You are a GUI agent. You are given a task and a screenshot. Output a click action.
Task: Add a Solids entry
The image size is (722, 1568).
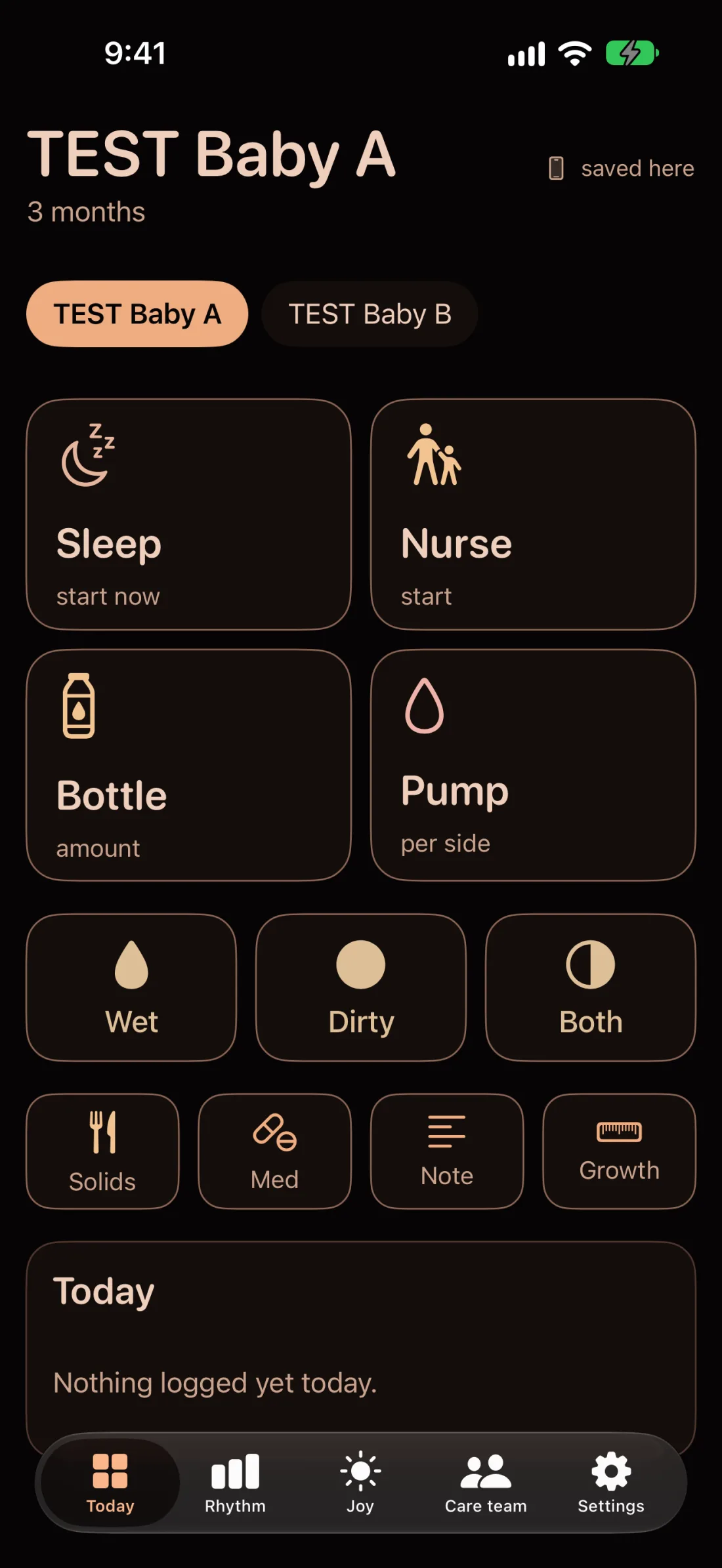(102, 1151)
